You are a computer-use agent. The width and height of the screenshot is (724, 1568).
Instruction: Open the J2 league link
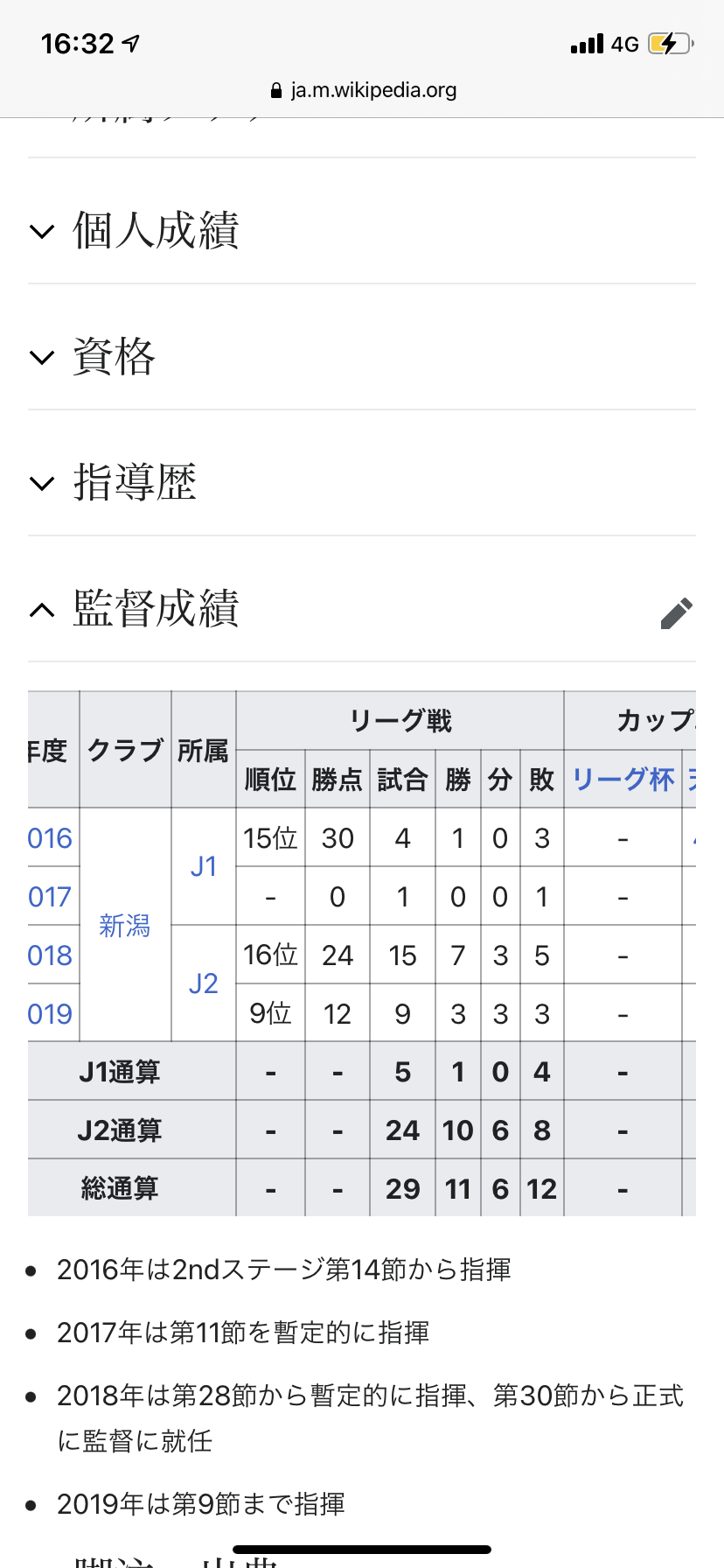(x=204, y=983)
